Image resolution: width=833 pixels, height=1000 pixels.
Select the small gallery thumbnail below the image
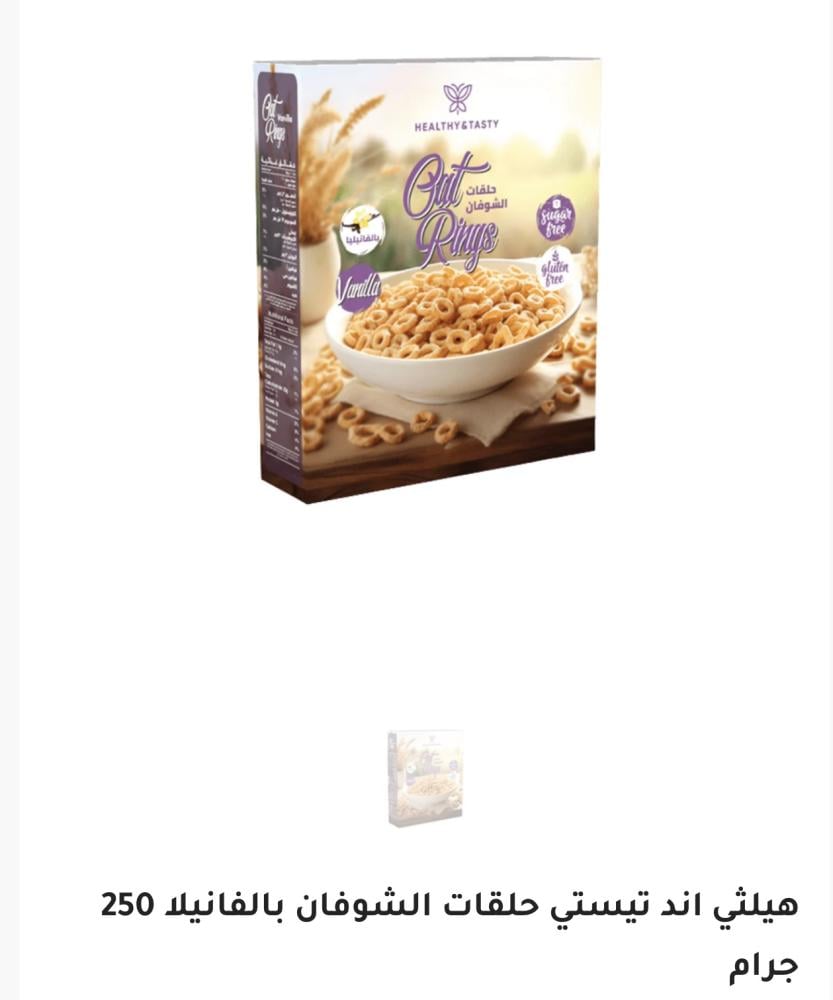tap(425, 778)
